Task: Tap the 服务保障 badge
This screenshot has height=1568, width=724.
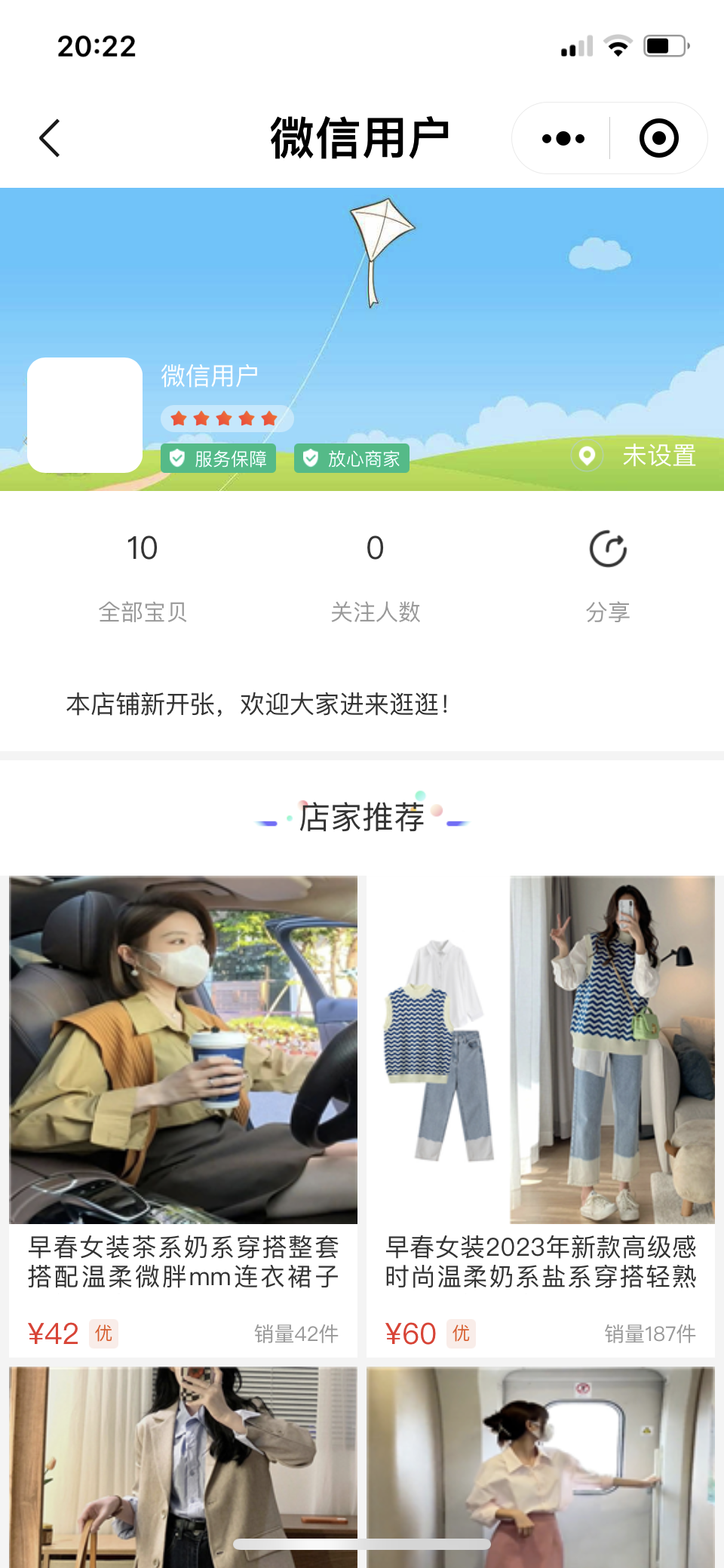Action: (218, 459)
